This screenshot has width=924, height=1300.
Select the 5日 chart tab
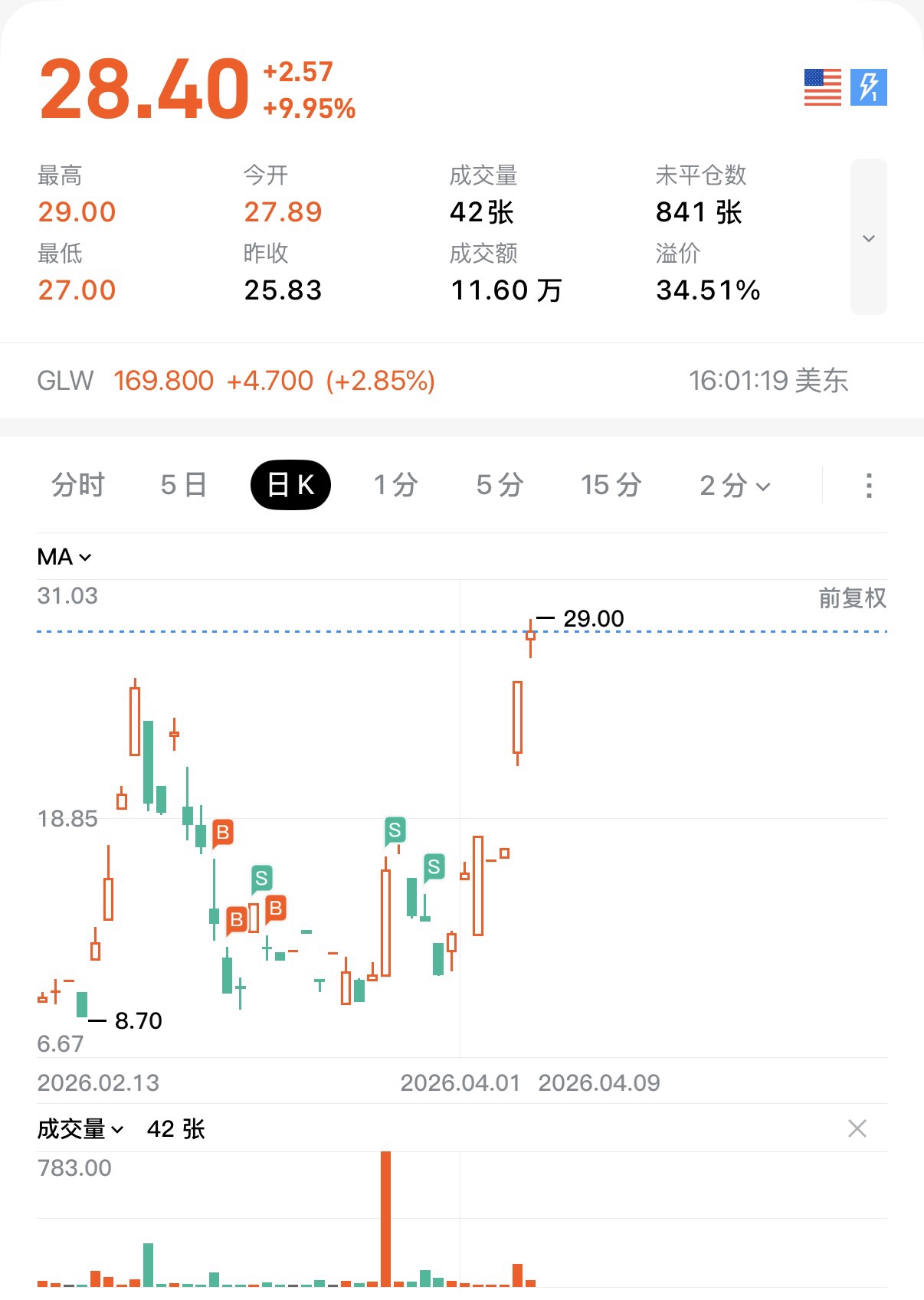pos(184,485)
